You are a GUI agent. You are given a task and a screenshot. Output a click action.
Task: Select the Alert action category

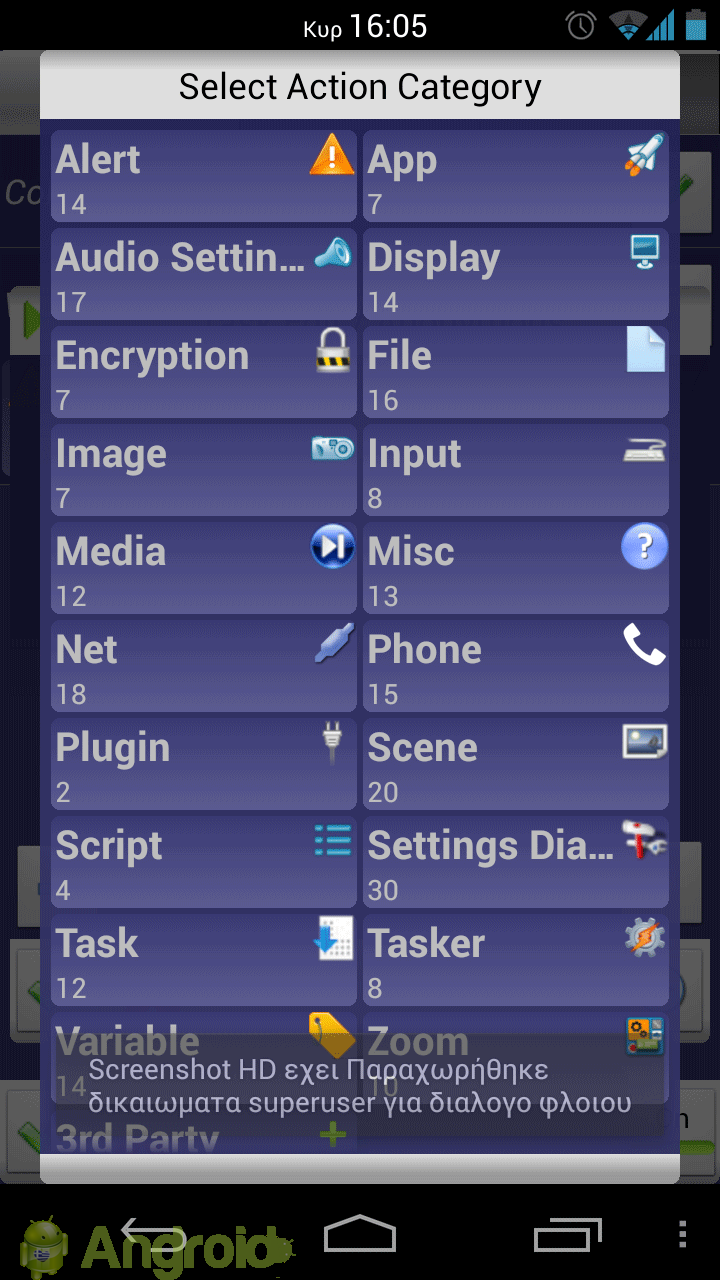(x=204, y=176)
